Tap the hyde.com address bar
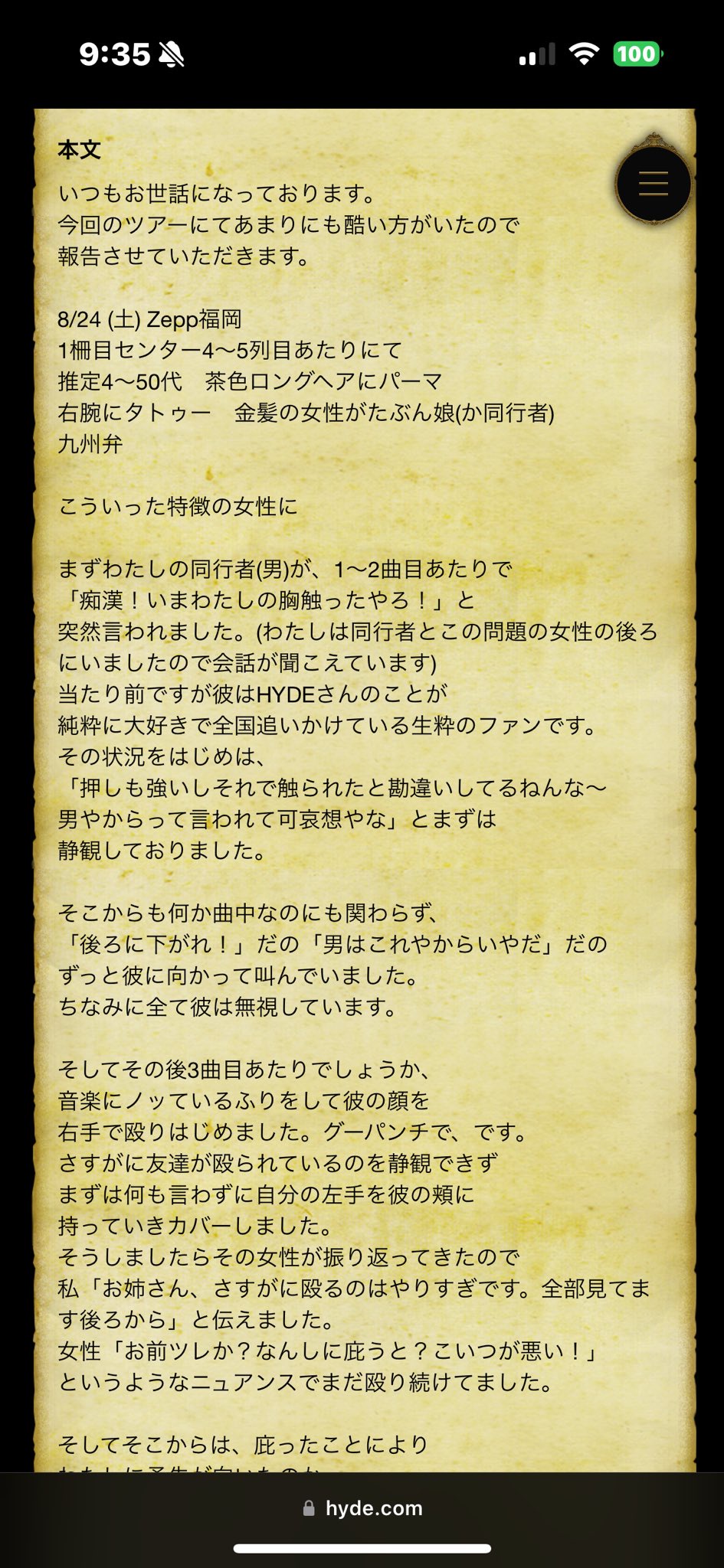 (362, 1508)
